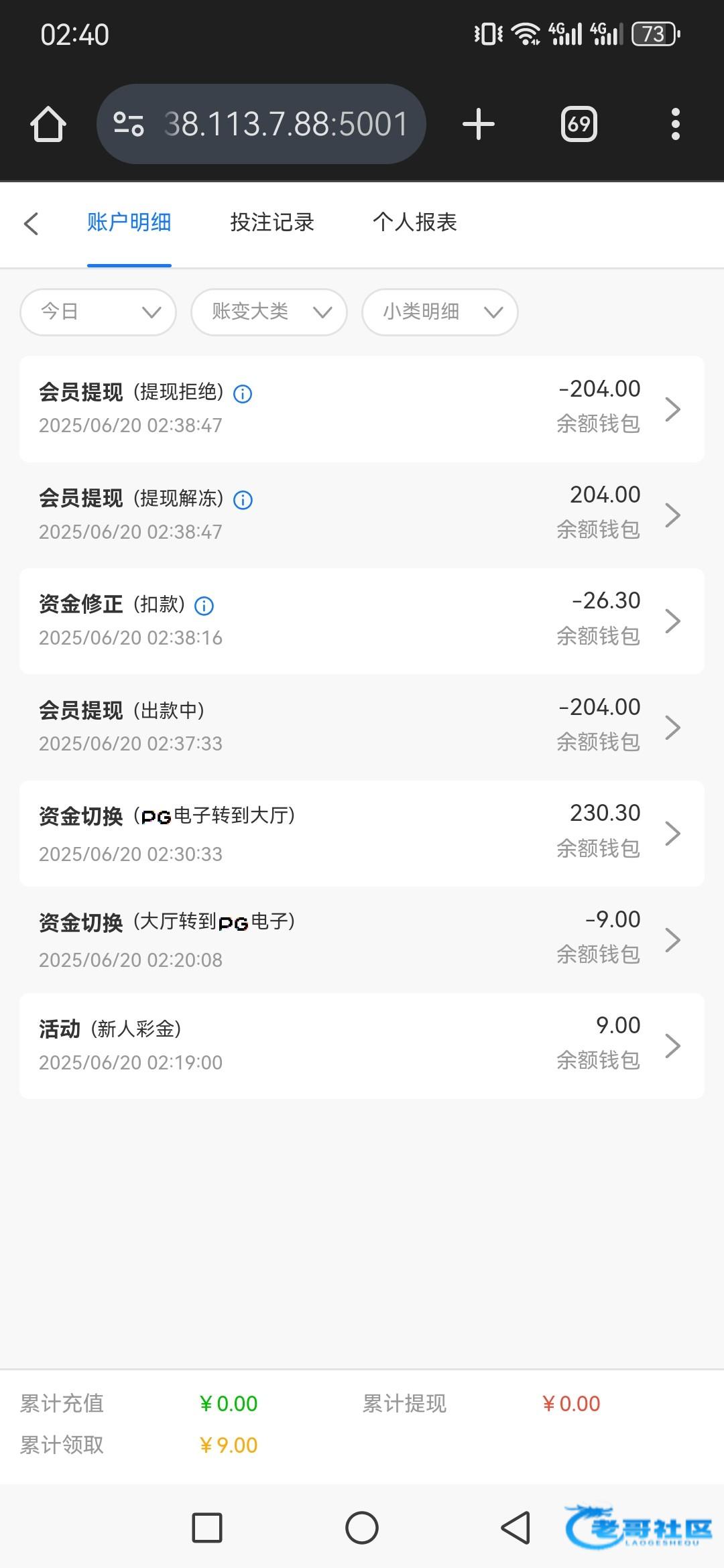Expand the 小类明细 dropdown

[440, 312]
